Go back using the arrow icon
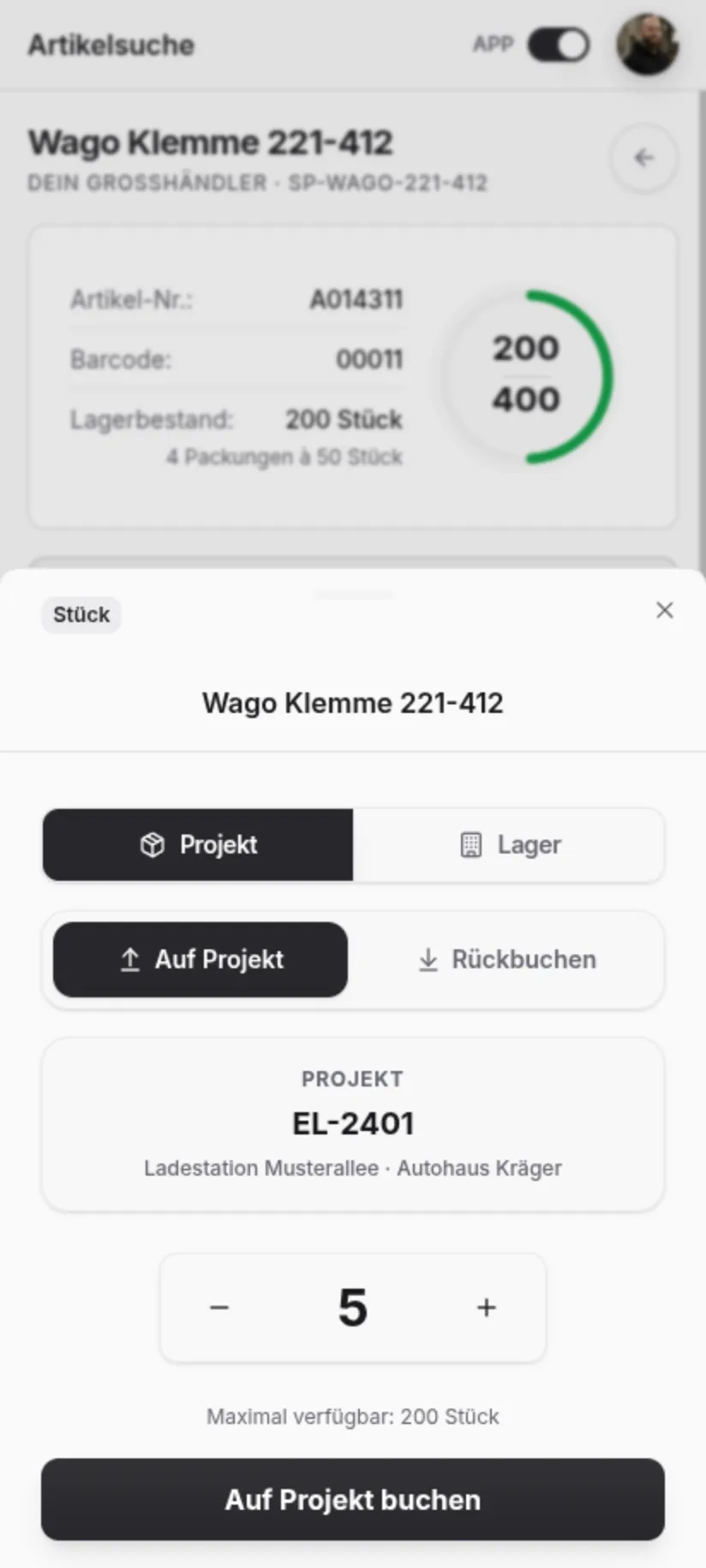The height and width of the screenshot is (1568, 706). (x=643, y=158)
